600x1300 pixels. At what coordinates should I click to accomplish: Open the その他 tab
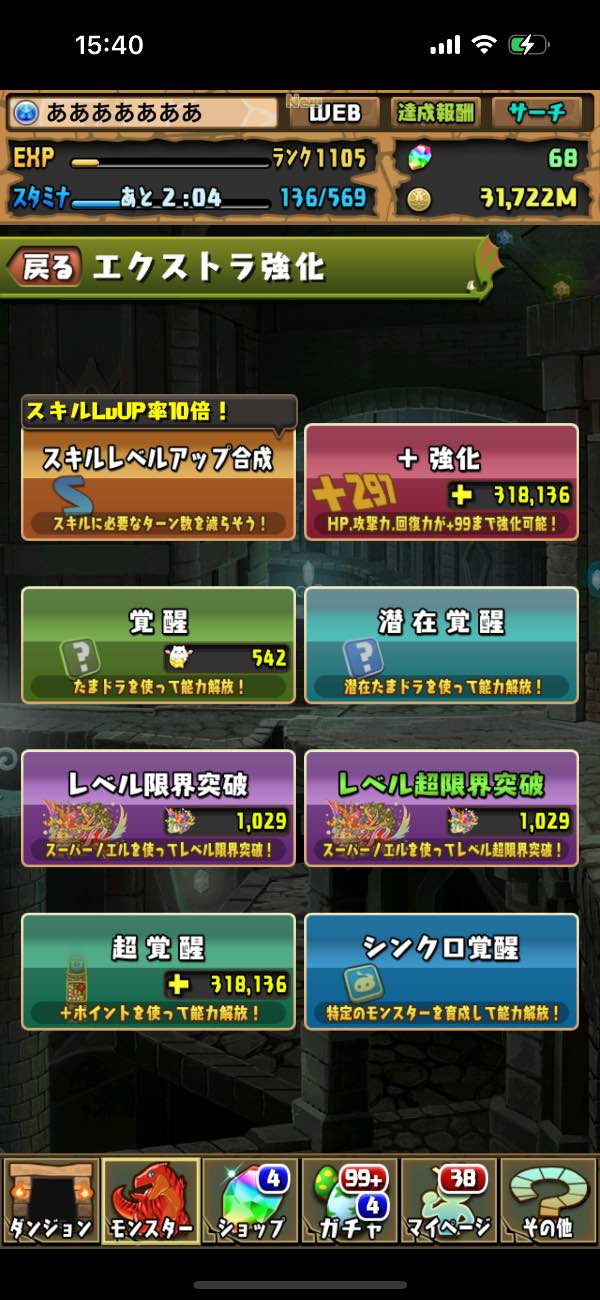coord(548,1202)
